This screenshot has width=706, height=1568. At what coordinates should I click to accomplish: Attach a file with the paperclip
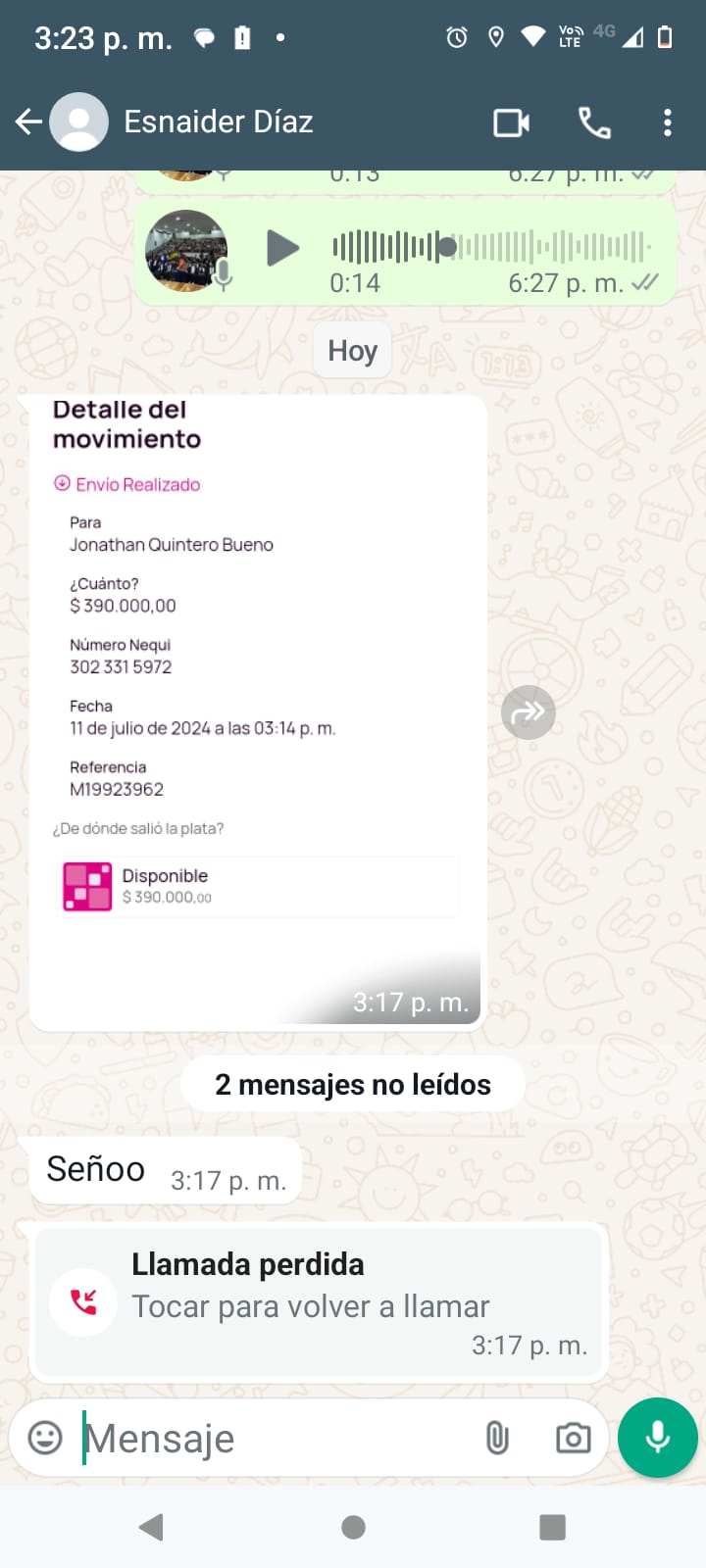pyautogui.click(x=497, y=1438)
